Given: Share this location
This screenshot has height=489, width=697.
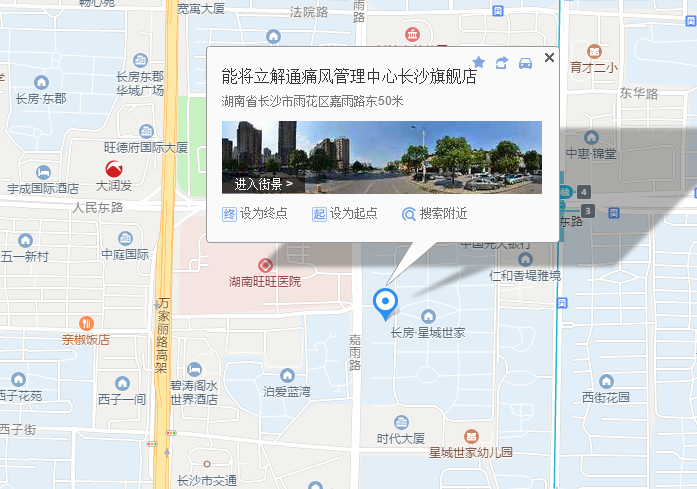Looking at the screenshot, I should coord(502,63).
